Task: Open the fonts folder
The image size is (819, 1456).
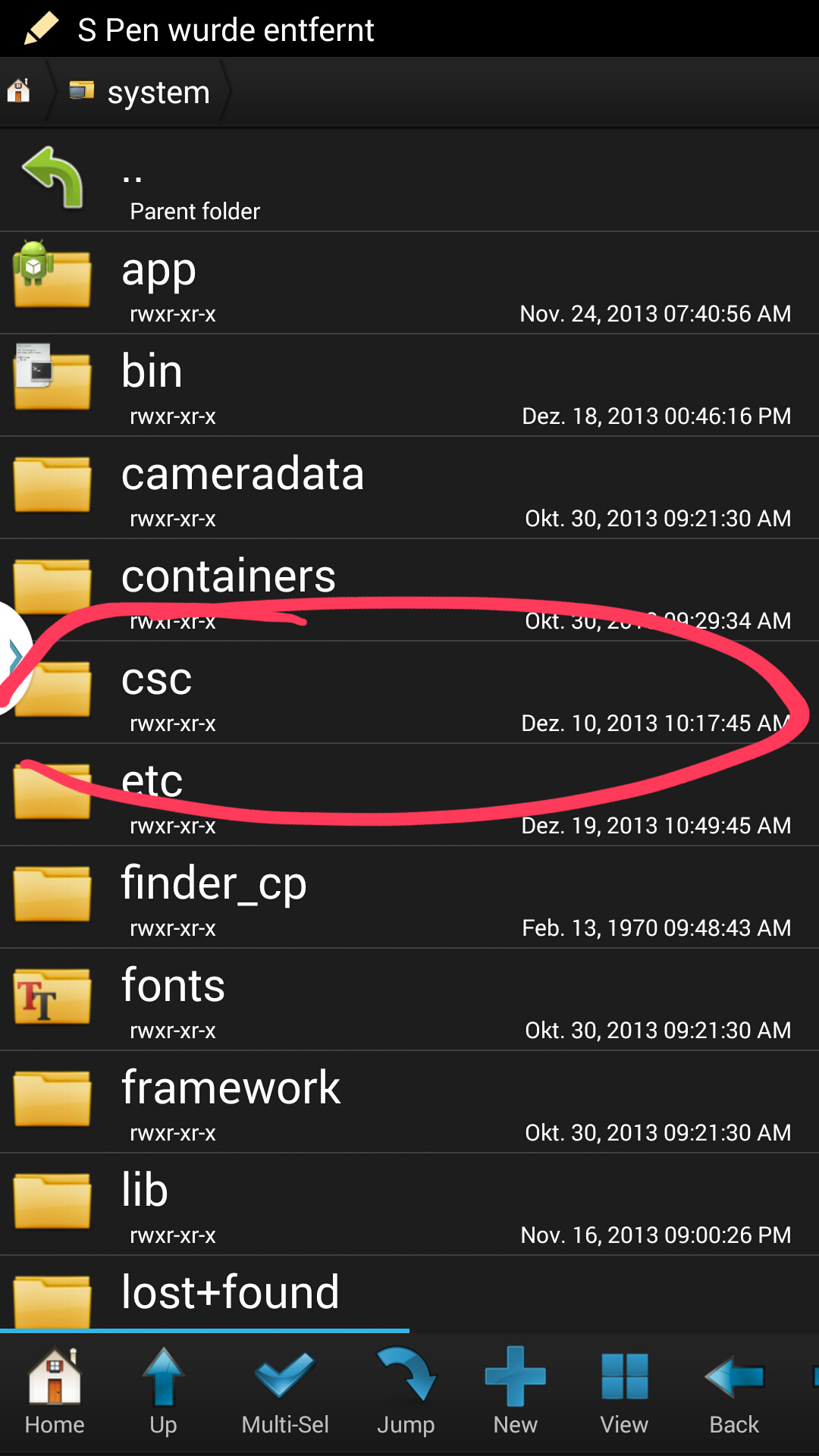Action: click(x=409, y=999)
